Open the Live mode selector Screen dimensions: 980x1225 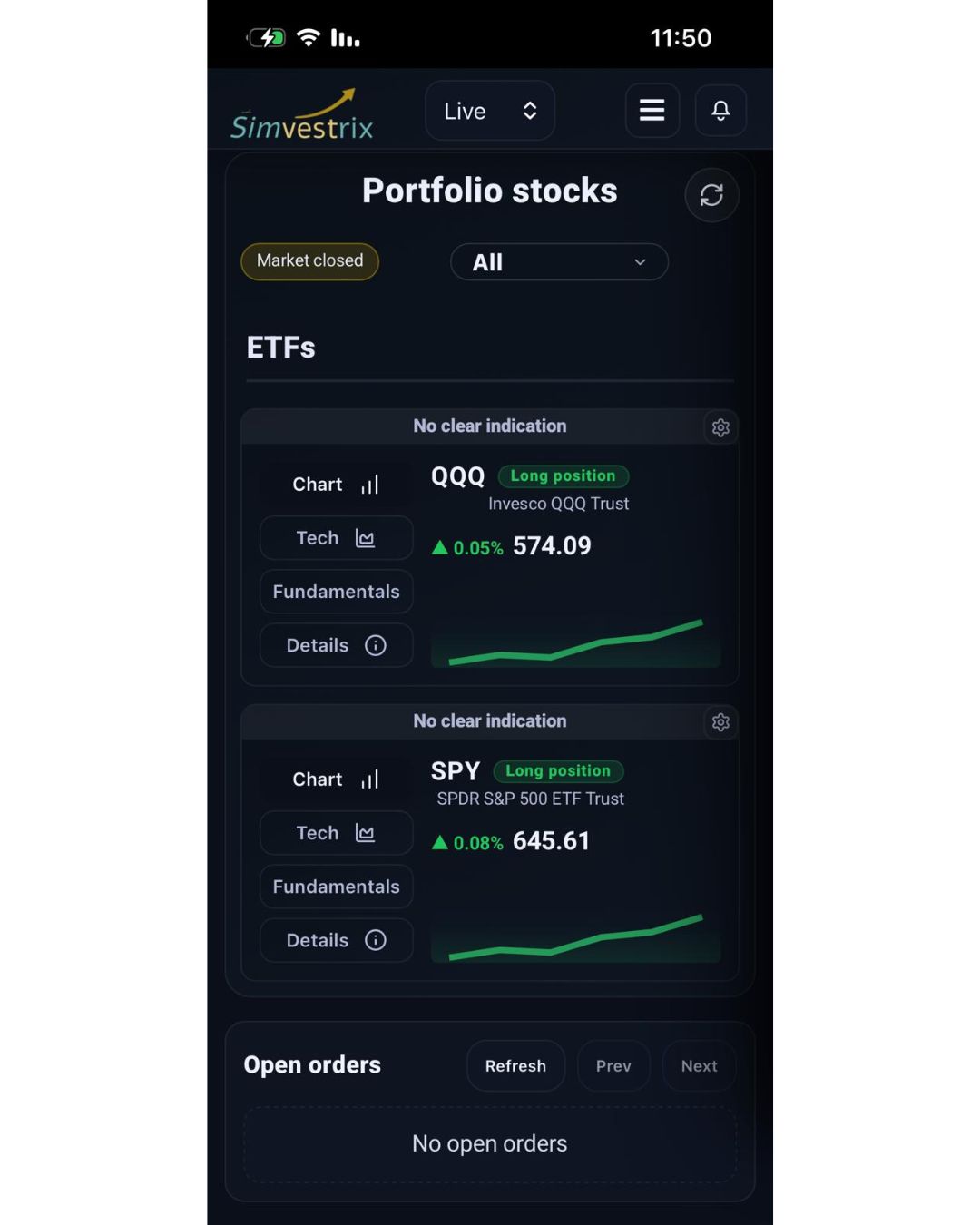[489, 110]
